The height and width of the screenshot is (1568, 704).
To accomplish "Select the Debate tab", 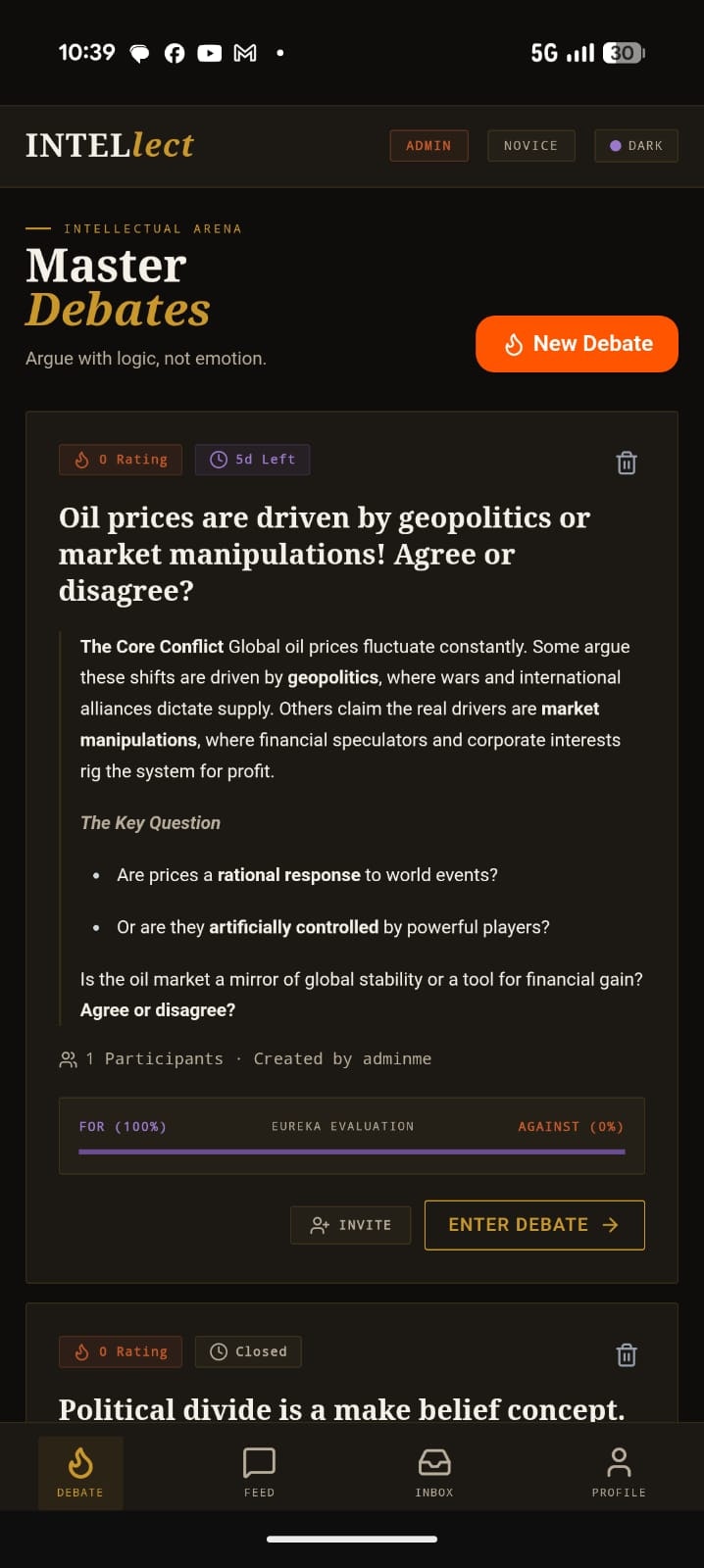I will 80,1473.
